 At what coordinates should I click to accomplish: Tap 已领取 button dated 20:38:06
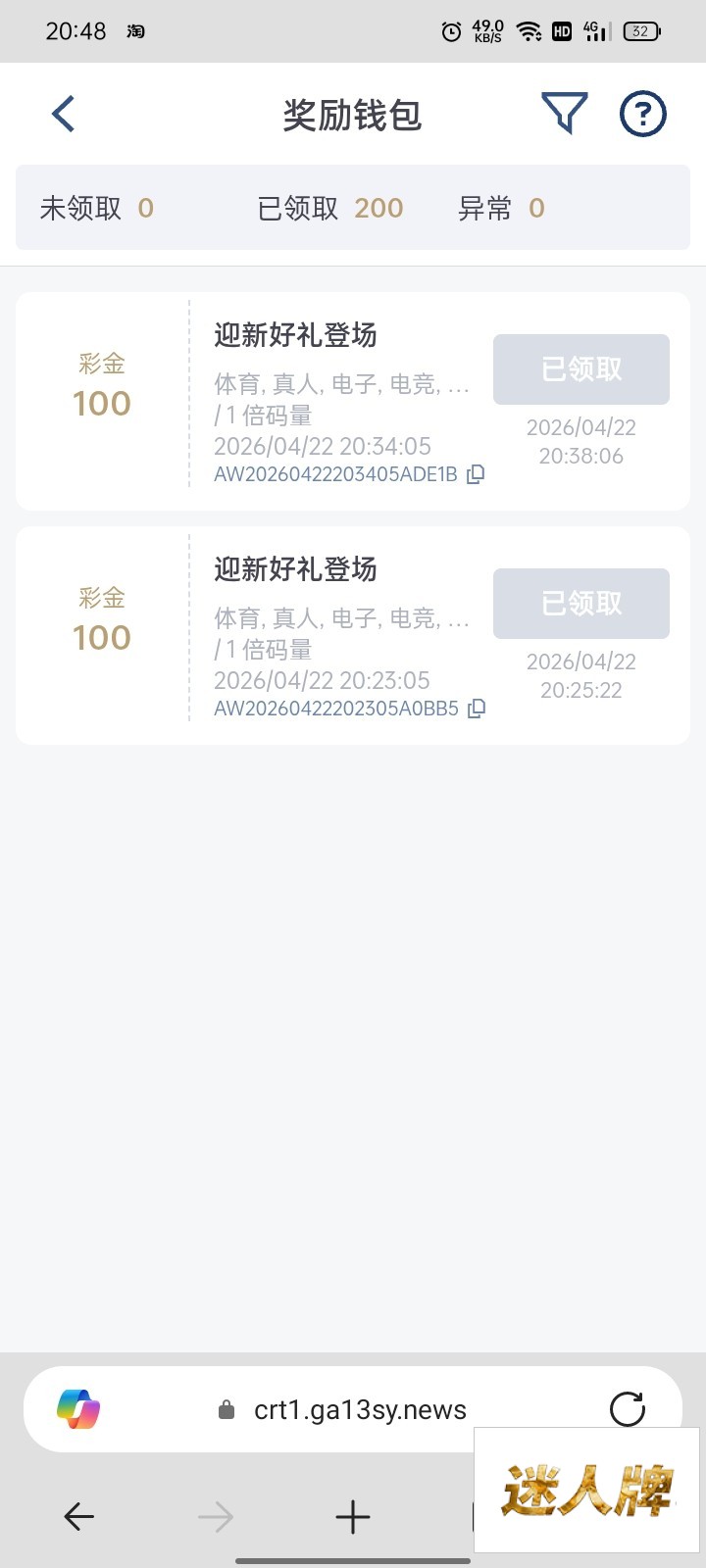click(x=581, y=369)
